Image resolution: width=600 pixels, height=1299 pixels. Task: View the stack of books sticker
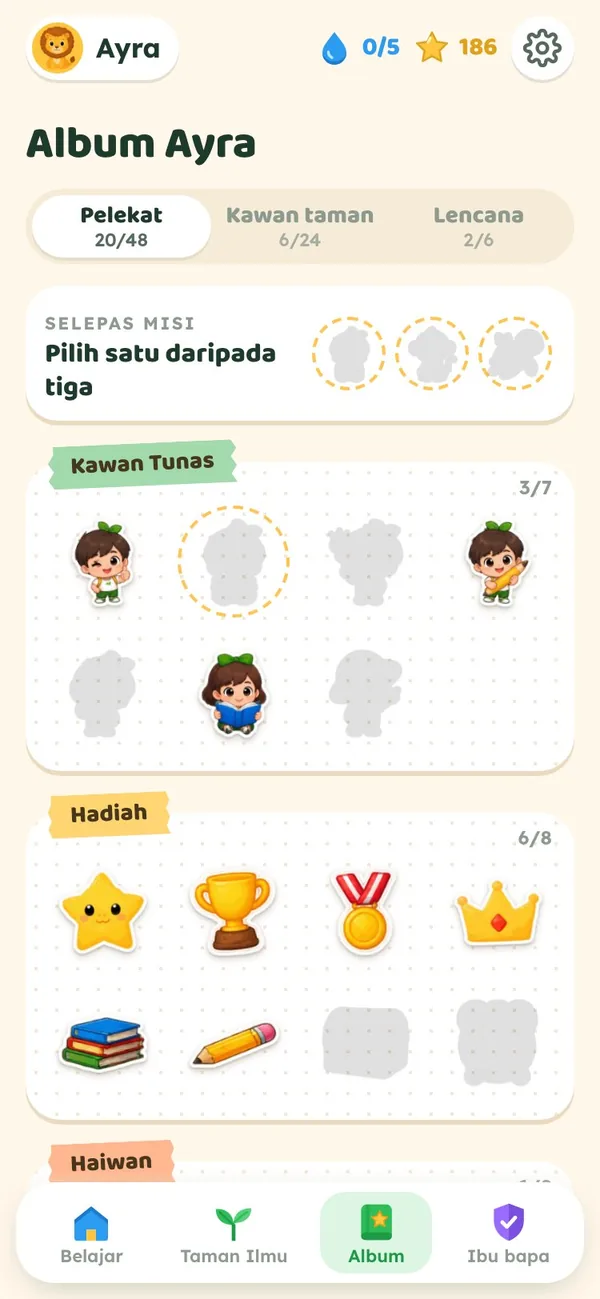click(x=102, y=1045)
